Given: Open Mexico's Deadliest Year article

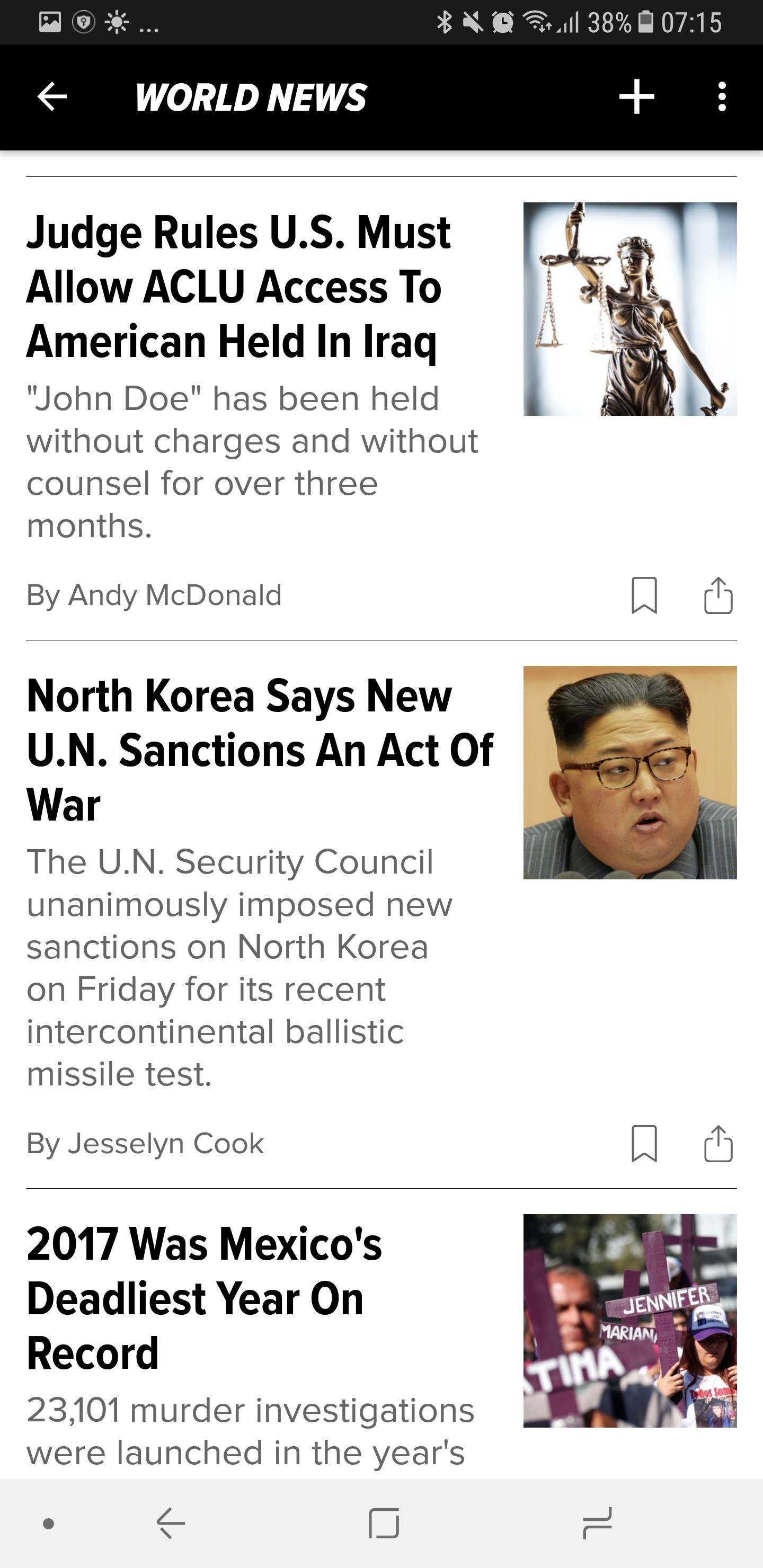Looking at the screenshot, I should (x=204, y=1298).
